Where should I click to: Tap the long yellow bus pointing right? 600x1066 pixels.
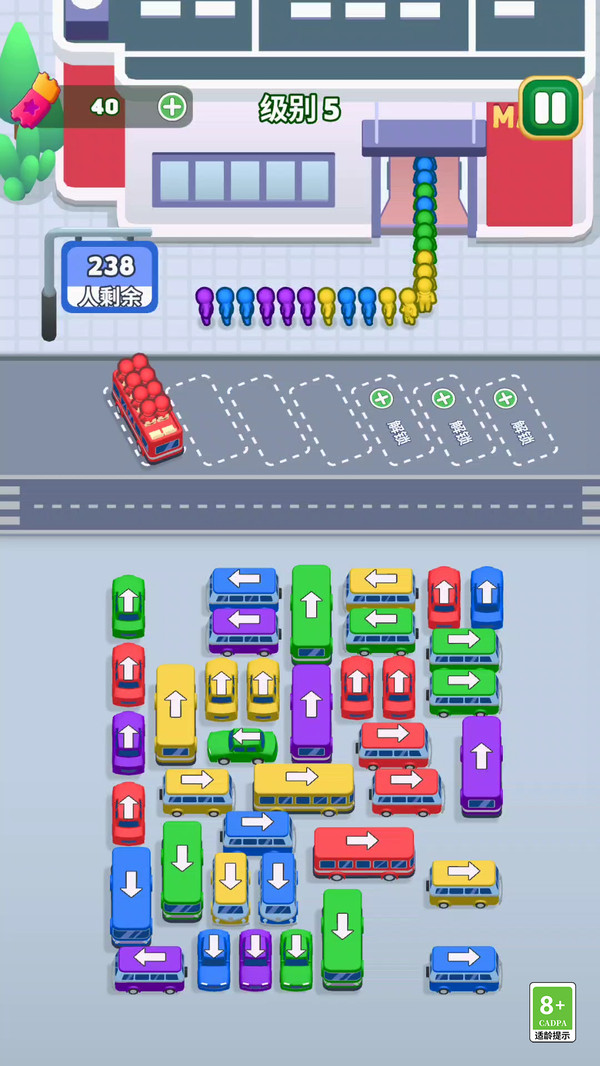304,788
